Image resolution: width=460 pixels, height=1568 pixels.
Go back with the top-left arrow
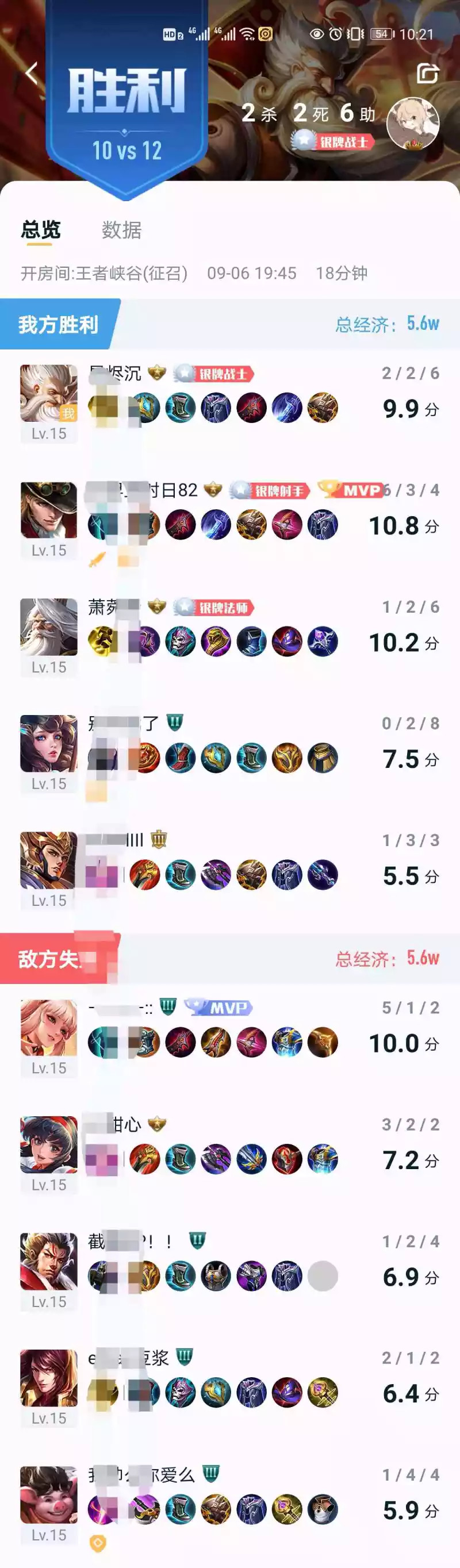point(32,73)
